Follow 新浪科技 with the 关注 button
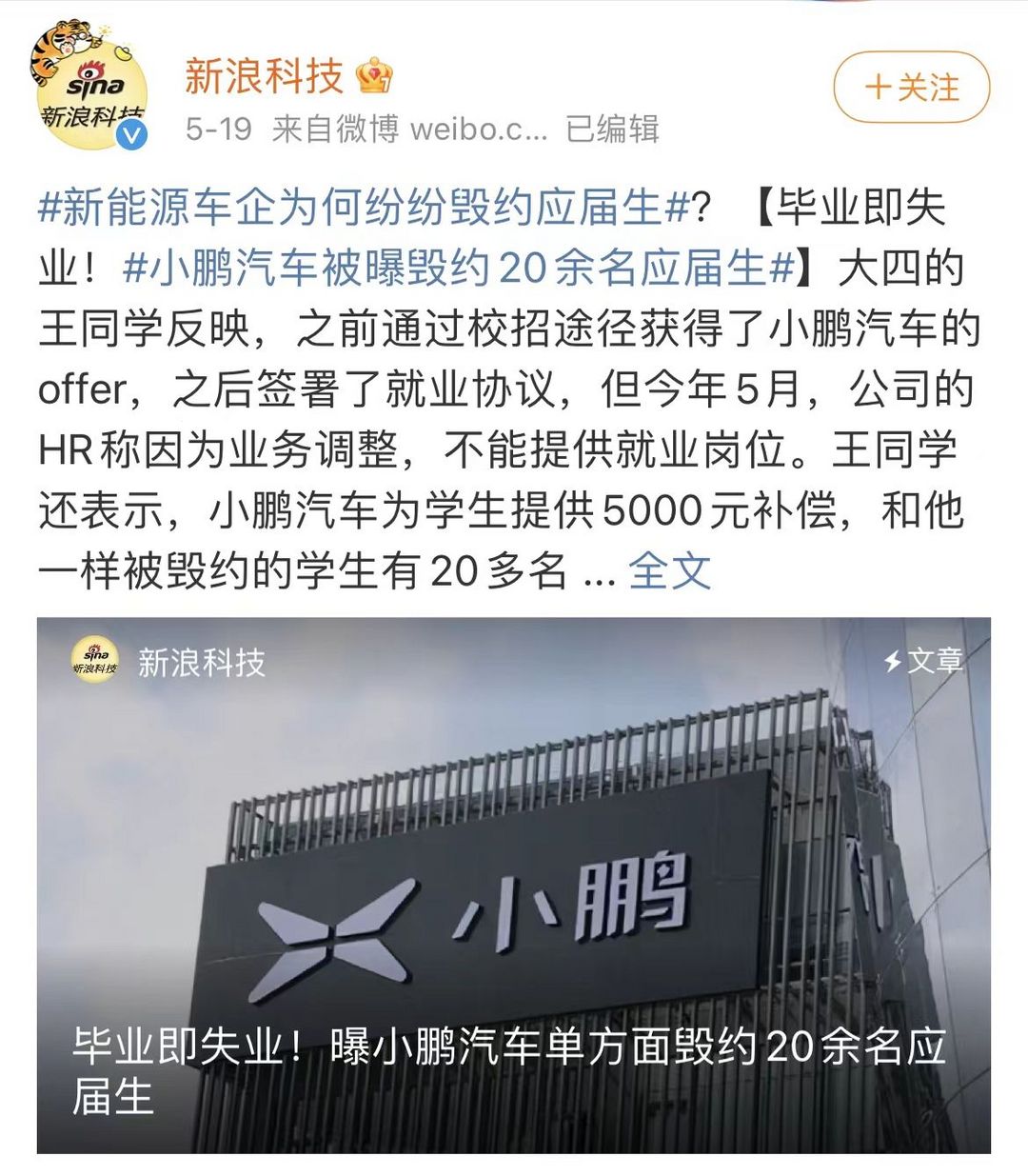This screenshot has width=1028, height=1176. click(x=911, y=88)
